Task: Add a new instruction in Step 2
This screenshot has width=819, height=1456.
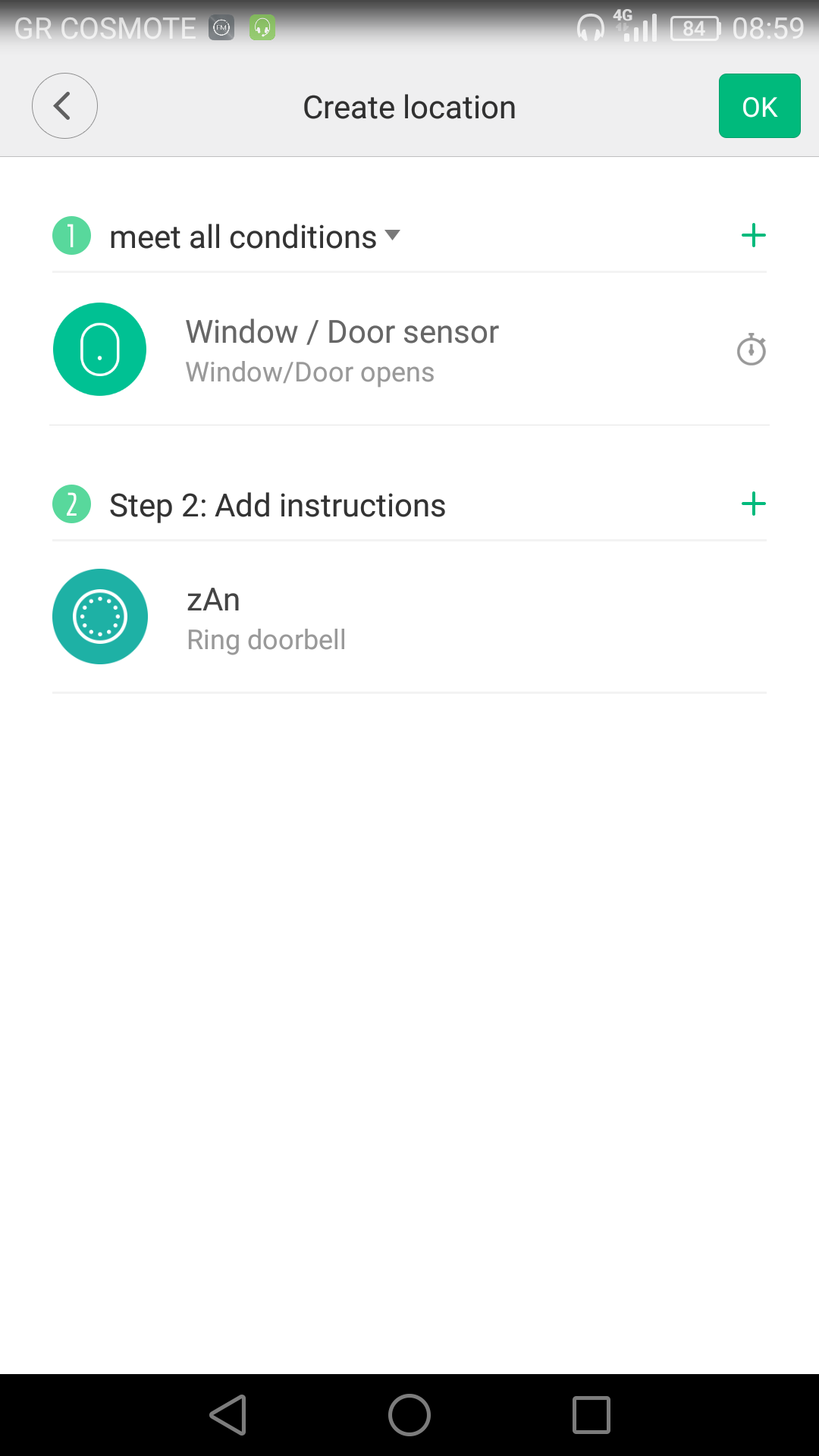Action: point(753,504)
